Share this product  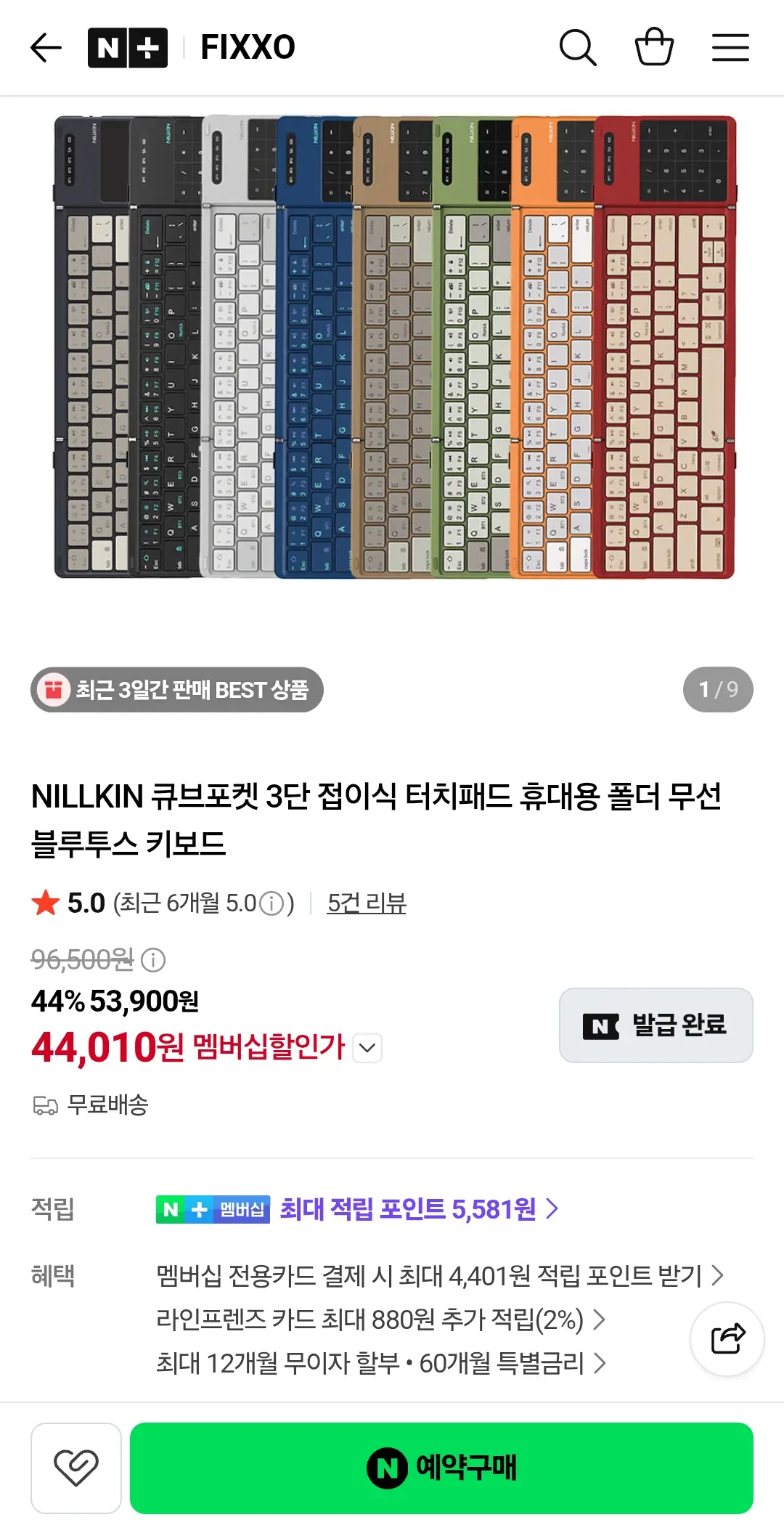(x=727, y=1339)
